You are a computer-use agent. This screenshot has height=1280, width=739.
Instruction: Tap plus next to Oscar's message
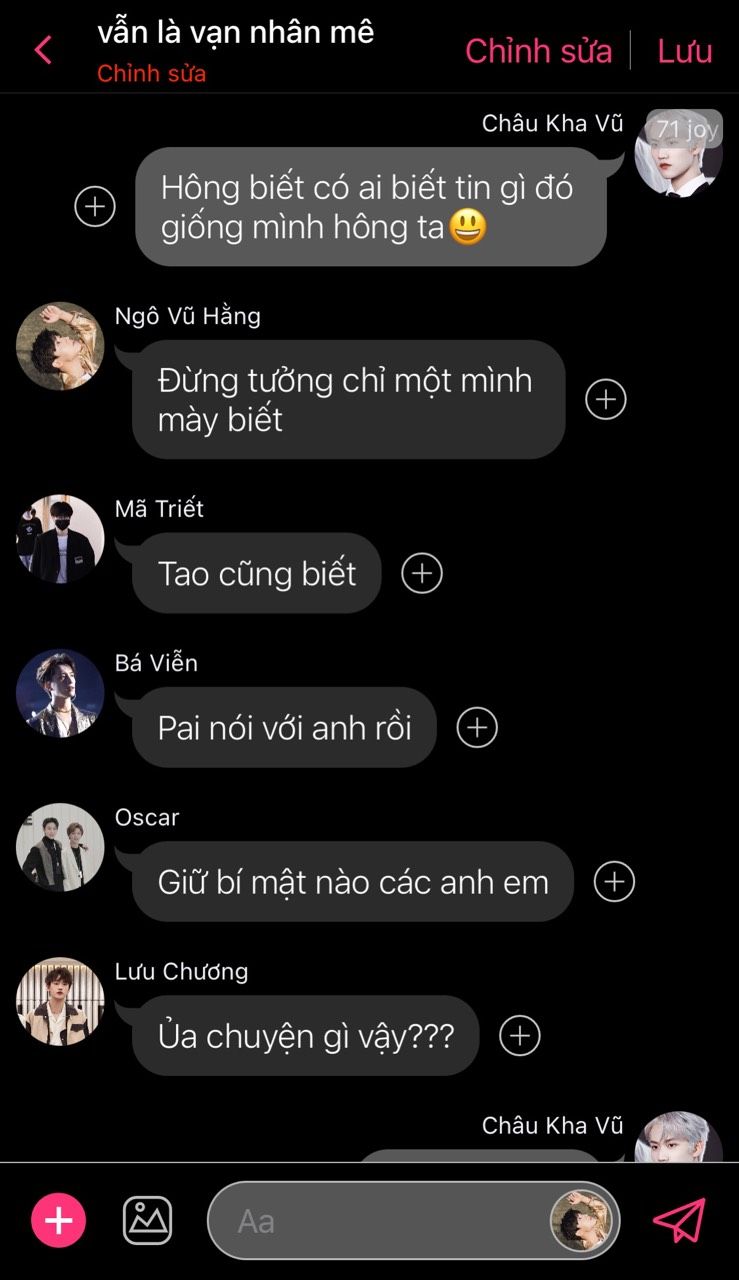614,882
